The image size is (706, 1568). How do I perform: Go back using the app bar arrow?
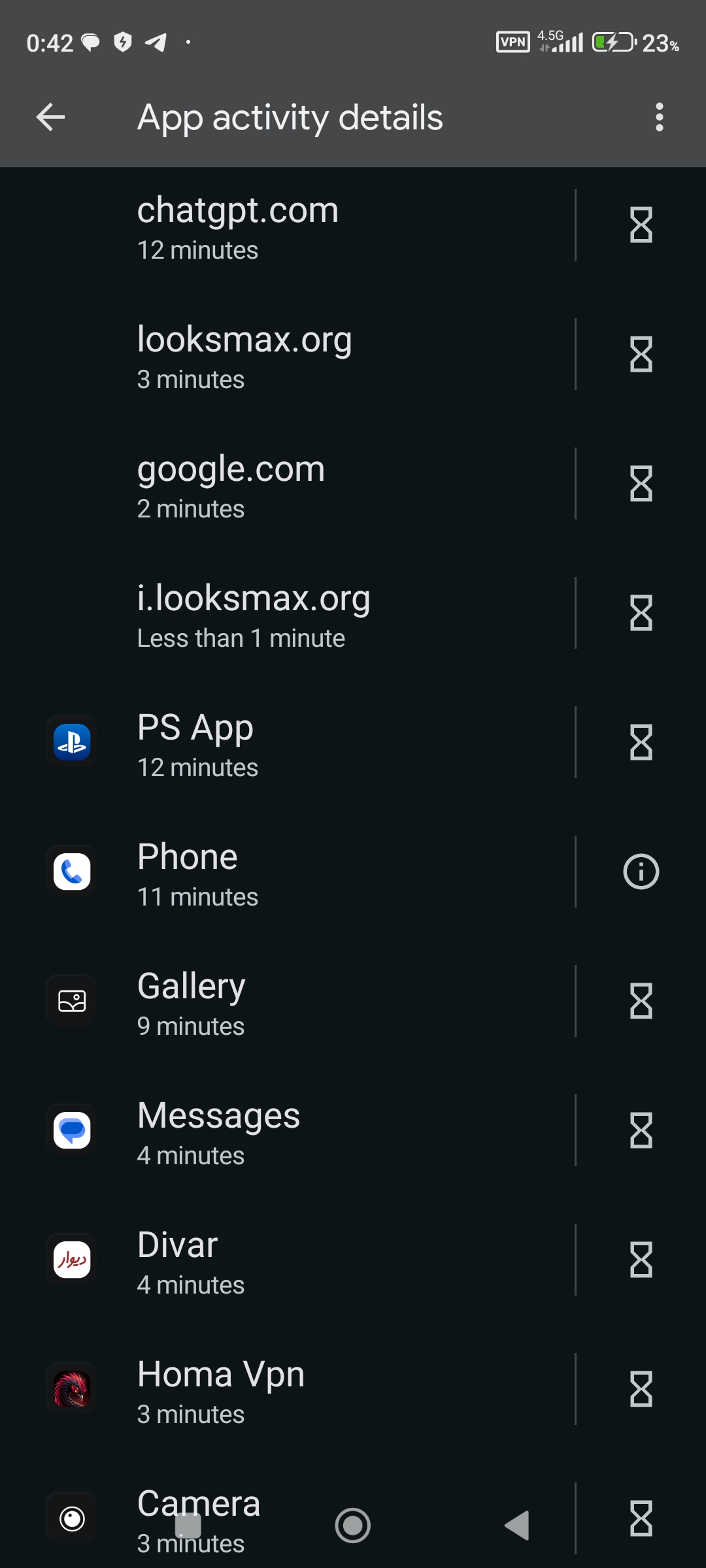(50, 118)
